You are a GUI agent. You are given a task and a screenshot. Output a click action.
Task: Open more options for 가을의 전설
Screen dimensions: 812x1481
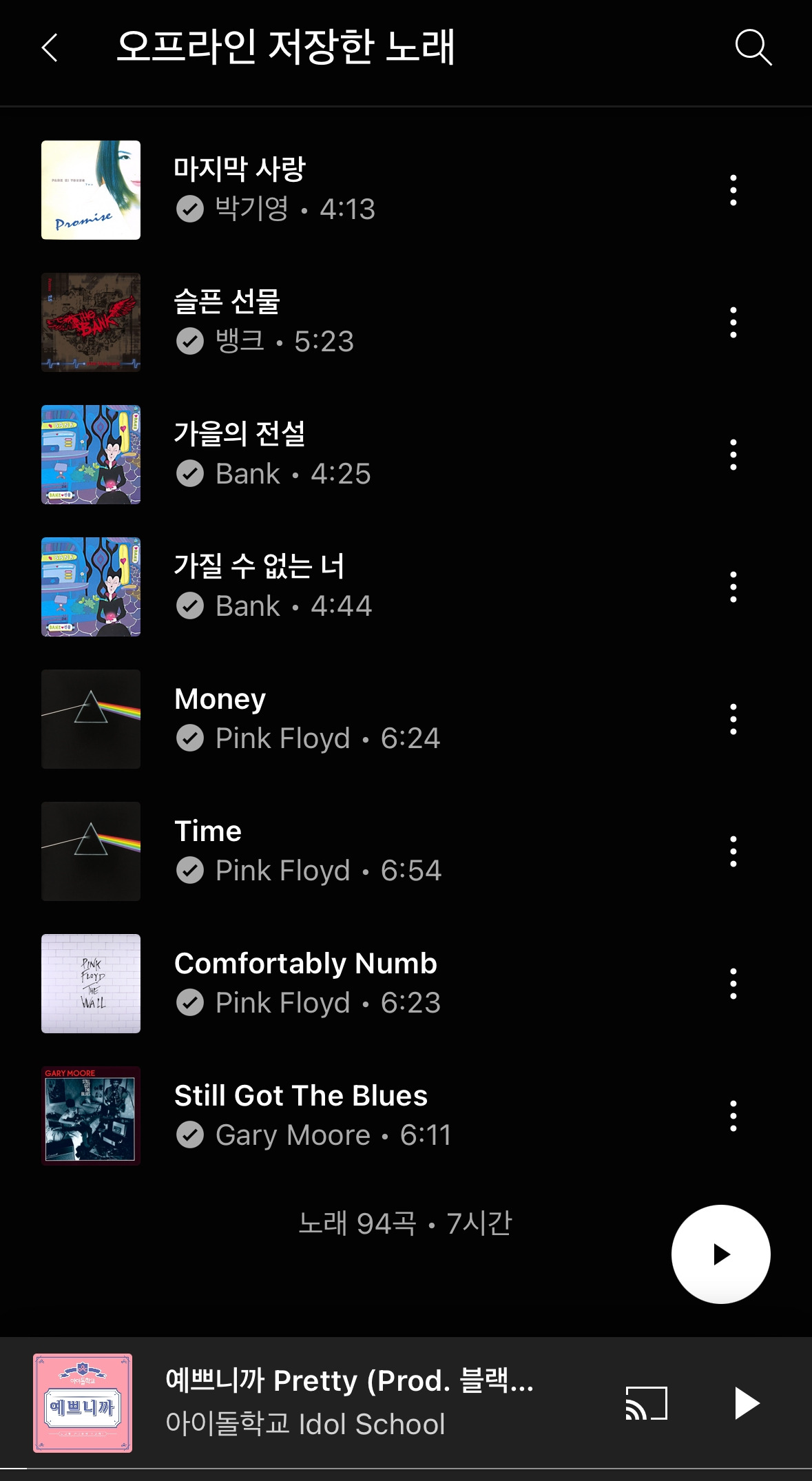(733, 455)
